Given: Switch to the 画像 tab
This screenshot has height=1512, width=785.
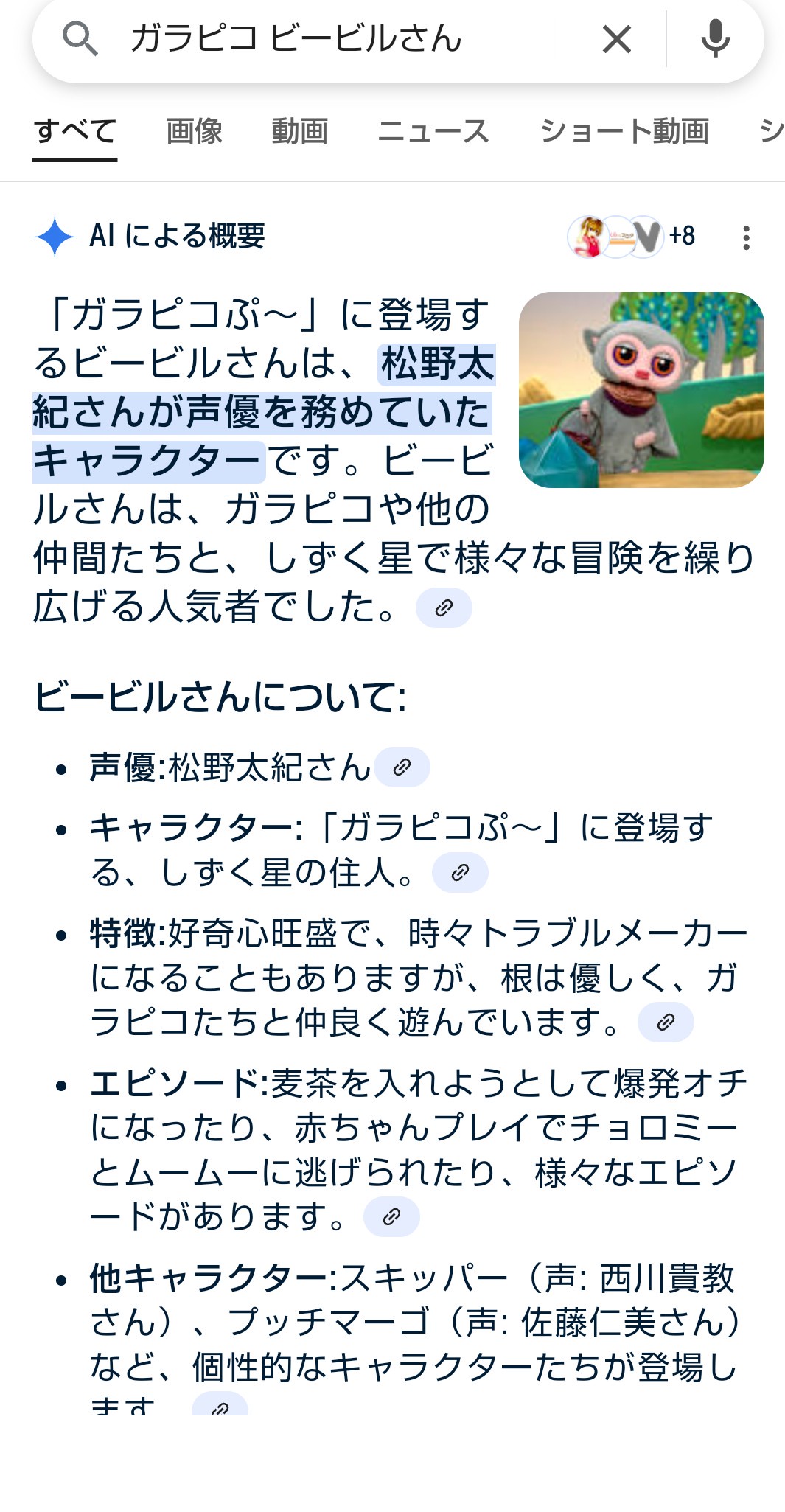Looking at the screenshot, I should 194,132.
